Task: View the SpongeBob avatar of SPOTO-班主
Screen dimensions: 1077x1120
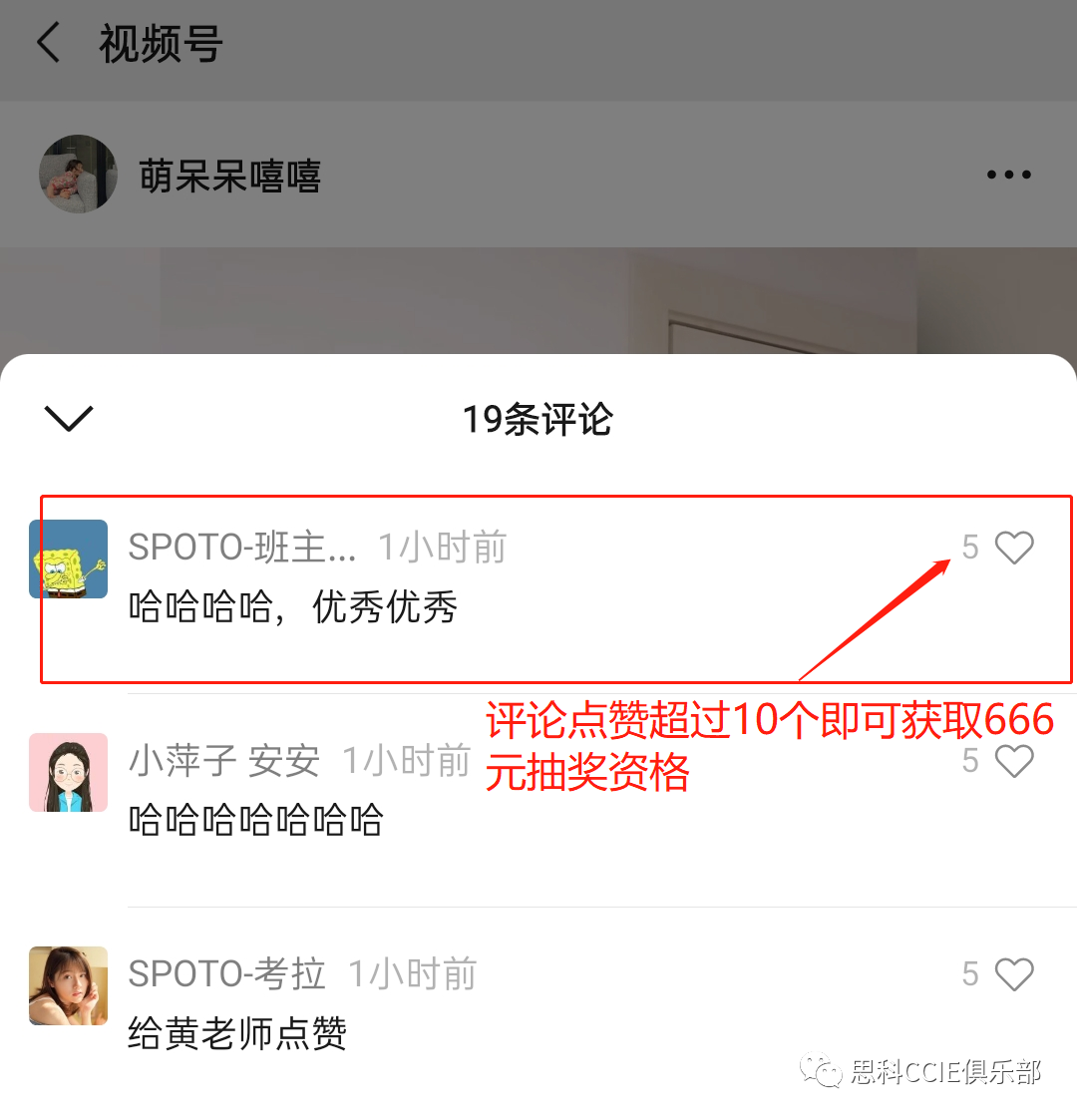Action: pyautogui.click(x=68, y=559)
